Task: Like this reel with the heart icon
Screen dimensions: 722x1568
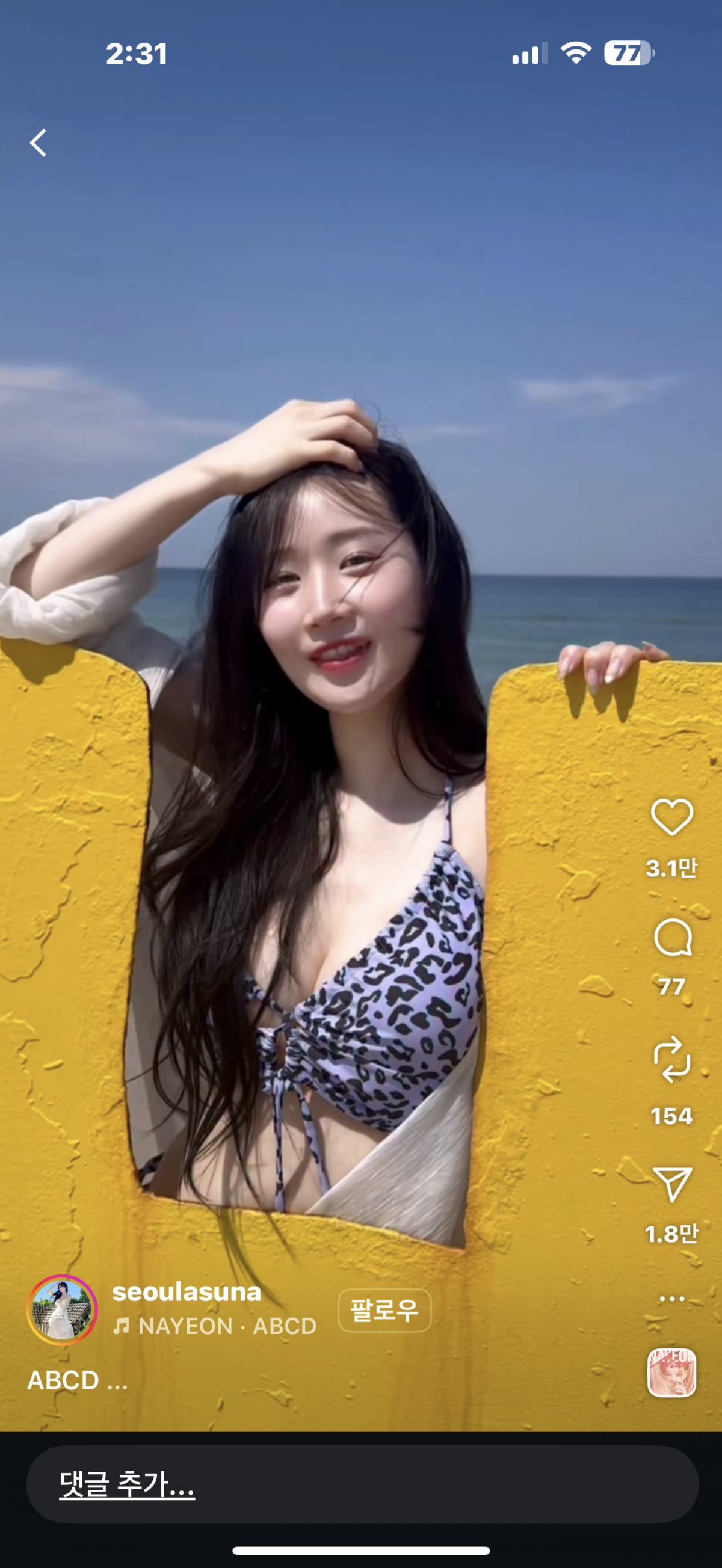Action: [671, 817]
